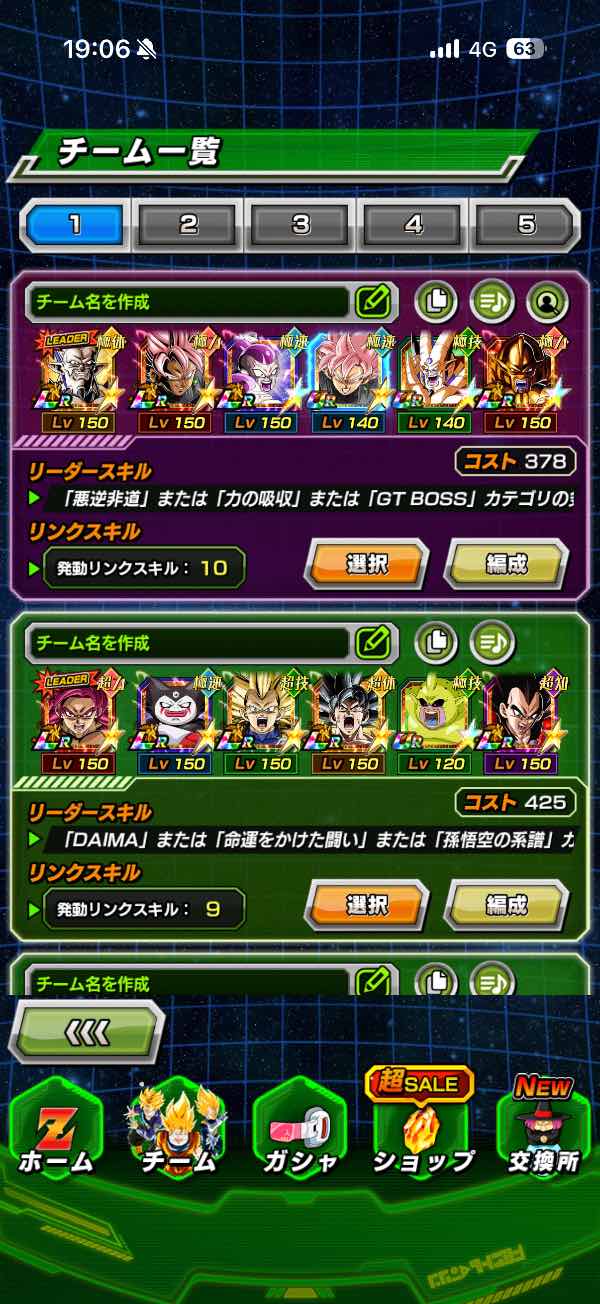Viewport: 600px width, 1304px height.
Task: Tap 選択 for the cost 425 team
Action: click(366, 906)
